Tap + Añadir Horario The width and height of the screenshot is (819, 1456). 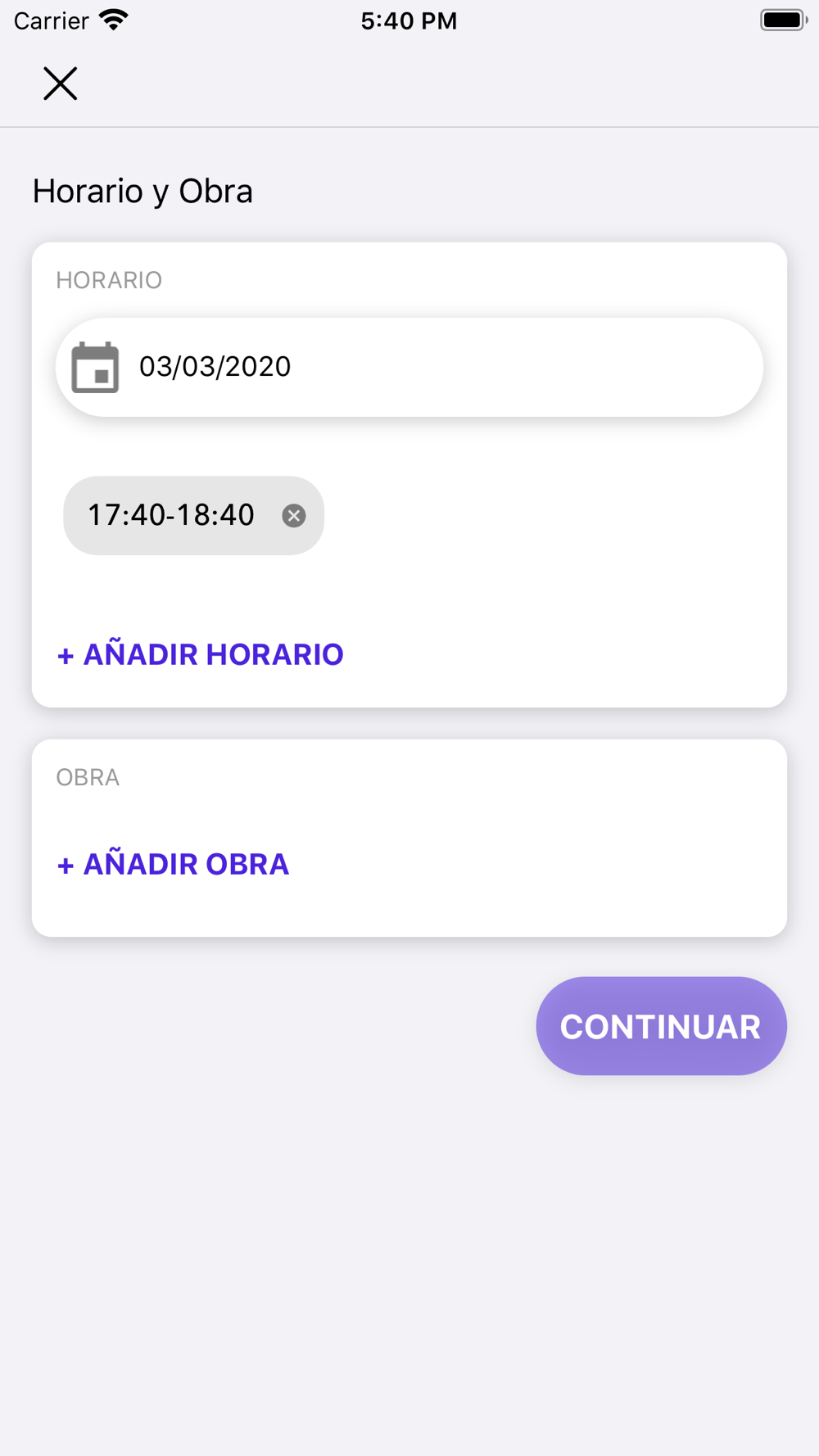pyautogui.click(x=201, y=654)
